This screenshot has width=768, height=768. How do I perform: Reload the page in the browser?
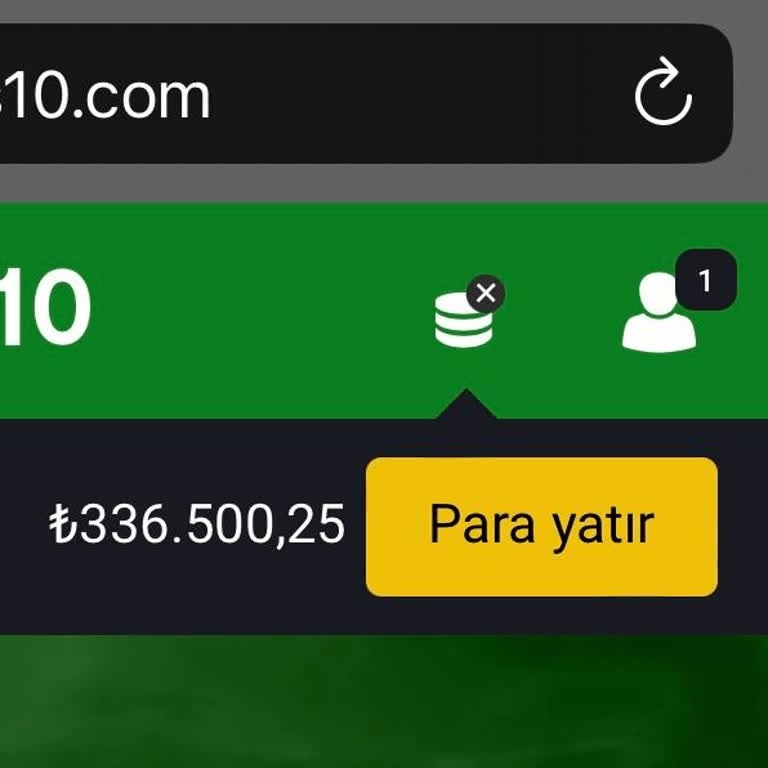tap(663, 96)
